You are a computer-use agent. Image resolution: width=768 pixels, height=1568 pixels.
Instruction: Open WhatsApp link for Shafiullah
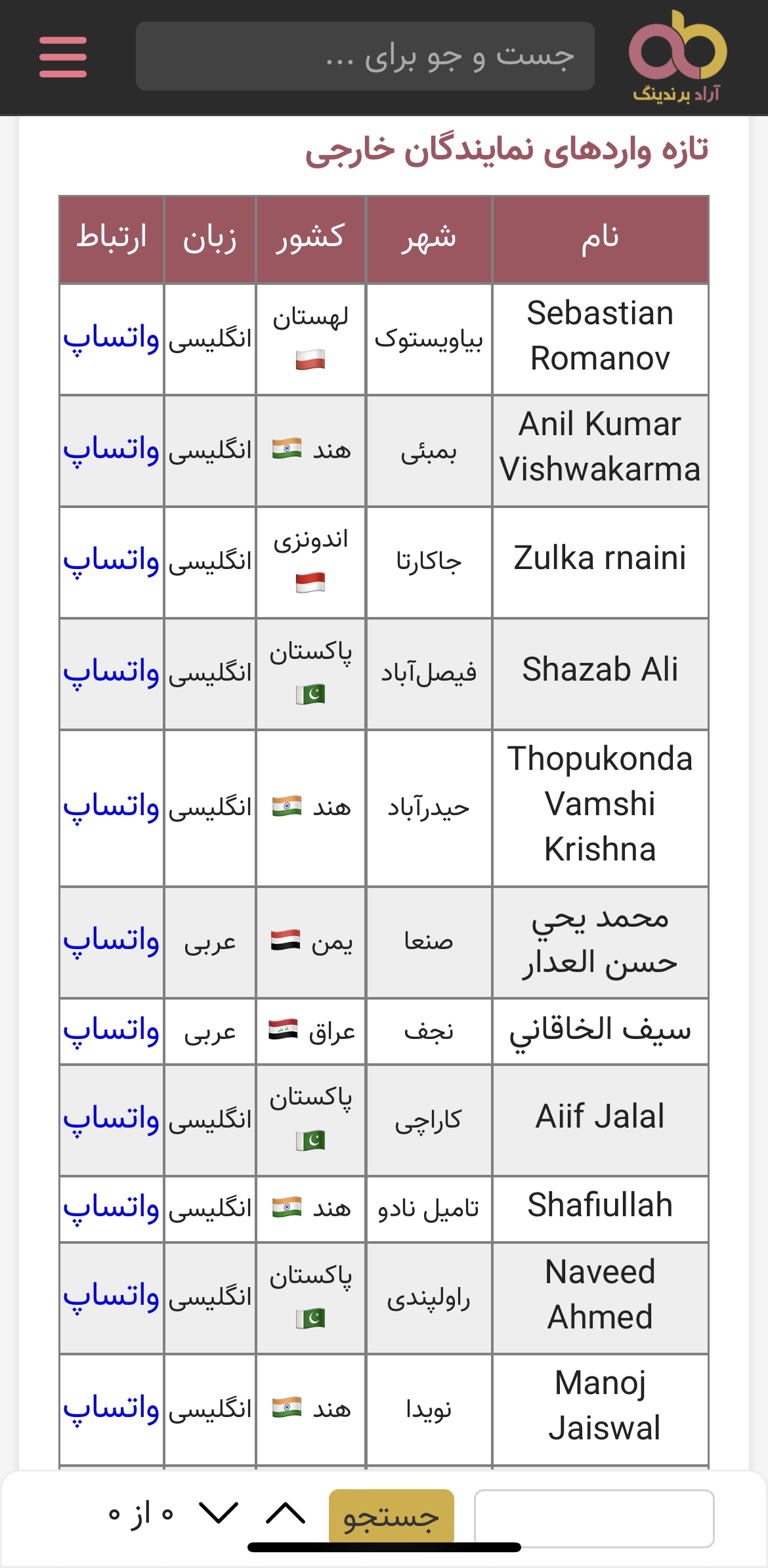pyautogui.click(x=111, y=1208)
